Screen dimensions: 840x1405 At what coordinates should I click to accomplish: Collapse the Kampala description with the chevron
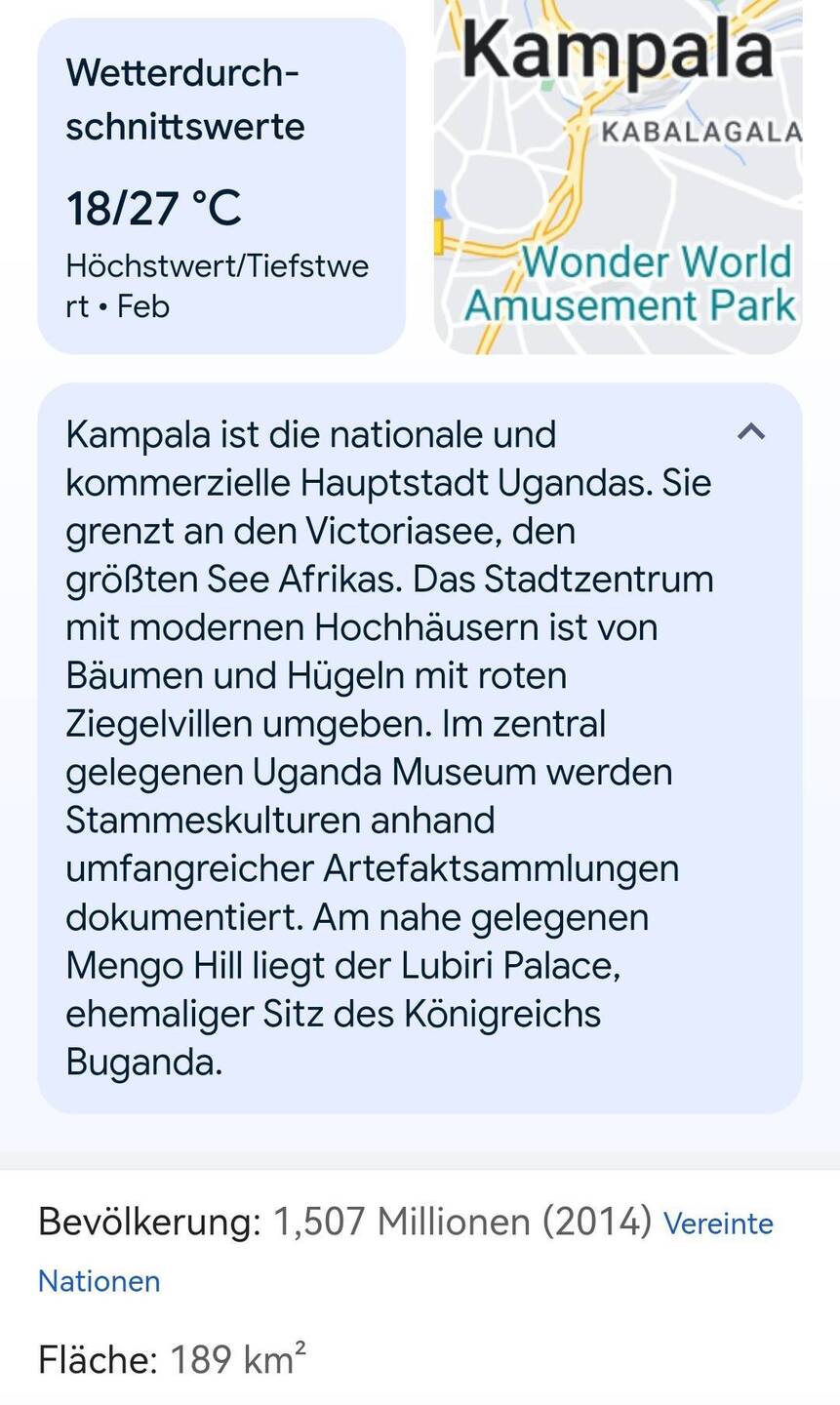pyautogui.click(x=750, y=432)
